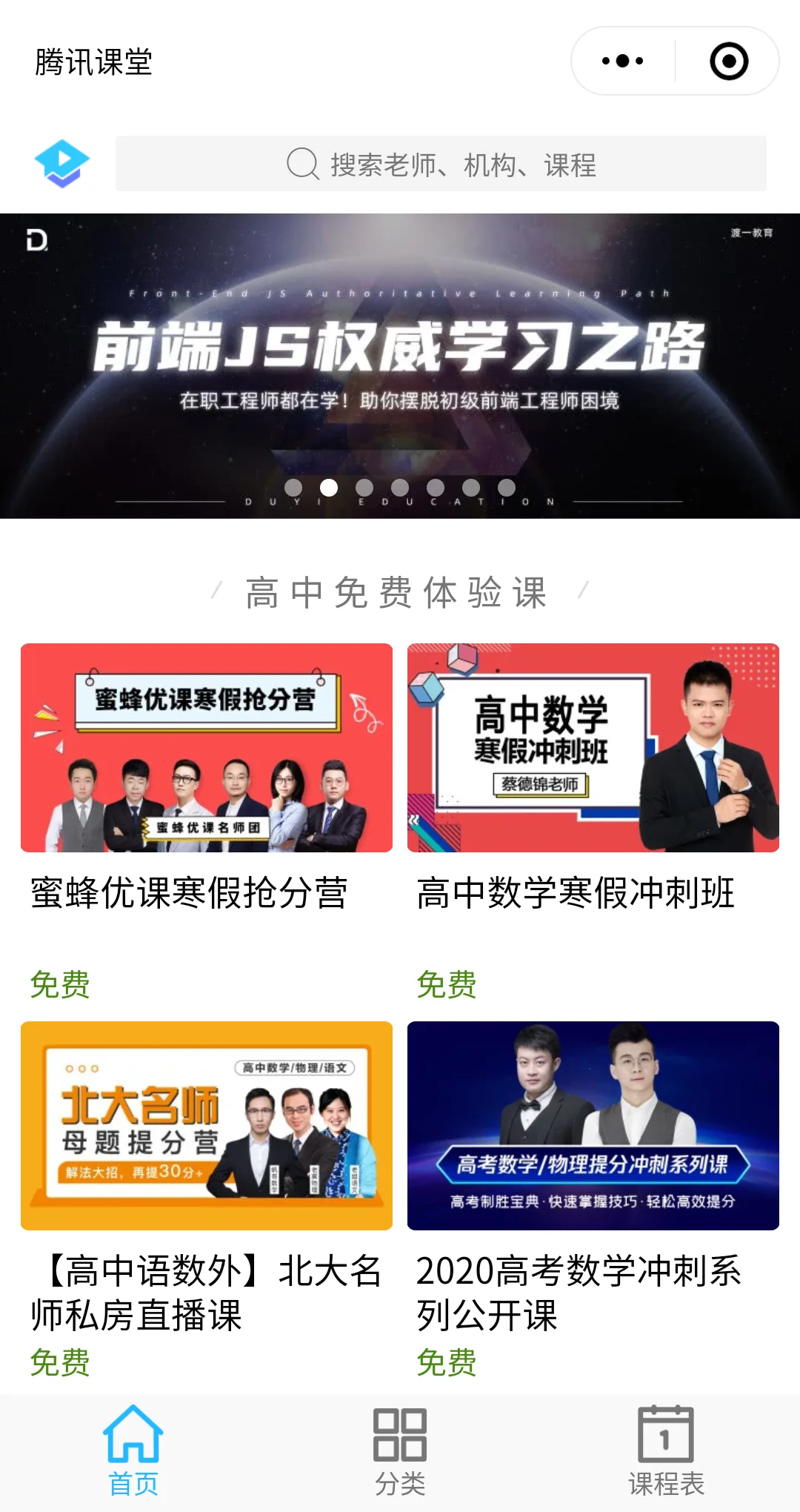Open the 前端JS权威学习之路 banner
The height and width of the screenshot is (1512, 800).
tap(400, 356)
